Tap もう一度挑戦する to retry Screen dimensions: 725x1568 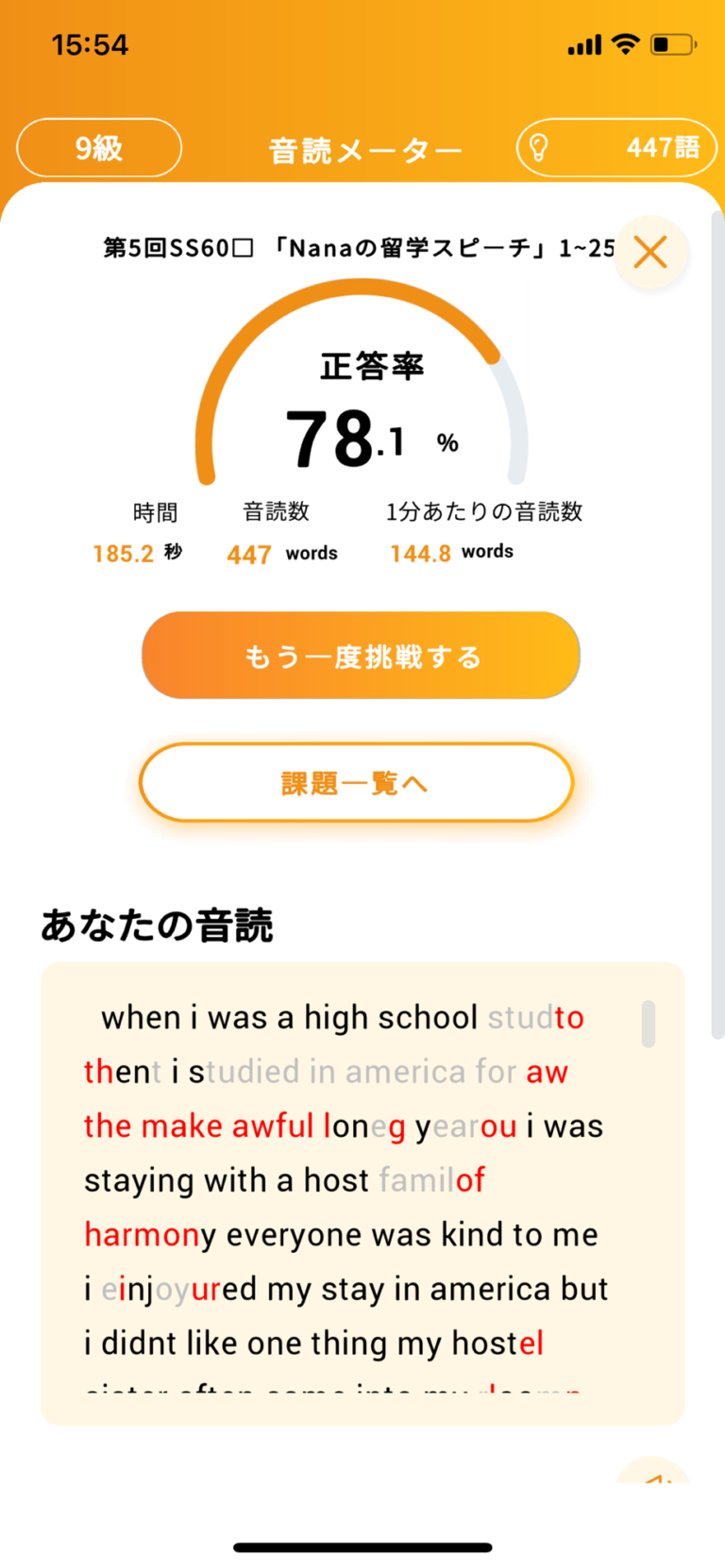[361, 656]
